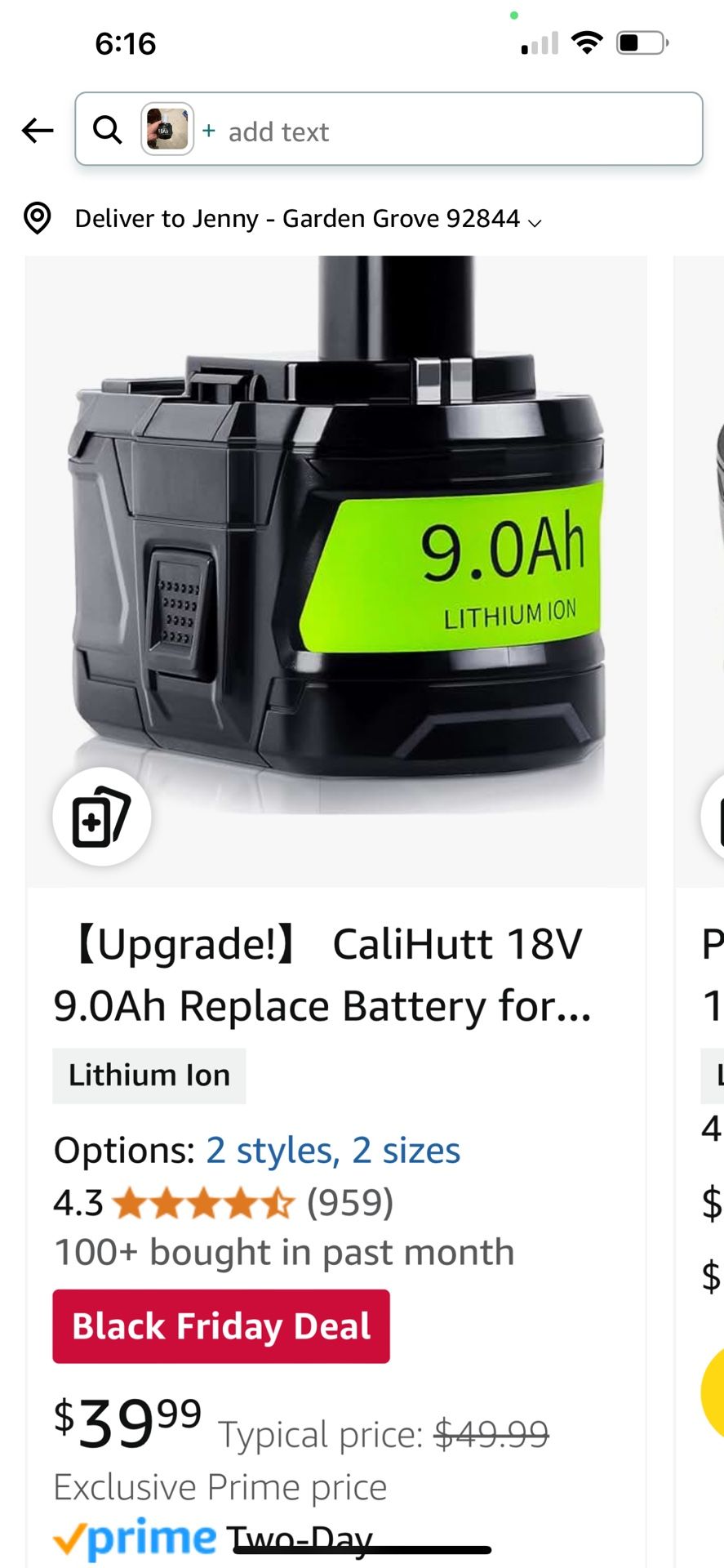Open the CaliHutt 18V 9.0Ah battery title
724x1568 pixels.
322,974
